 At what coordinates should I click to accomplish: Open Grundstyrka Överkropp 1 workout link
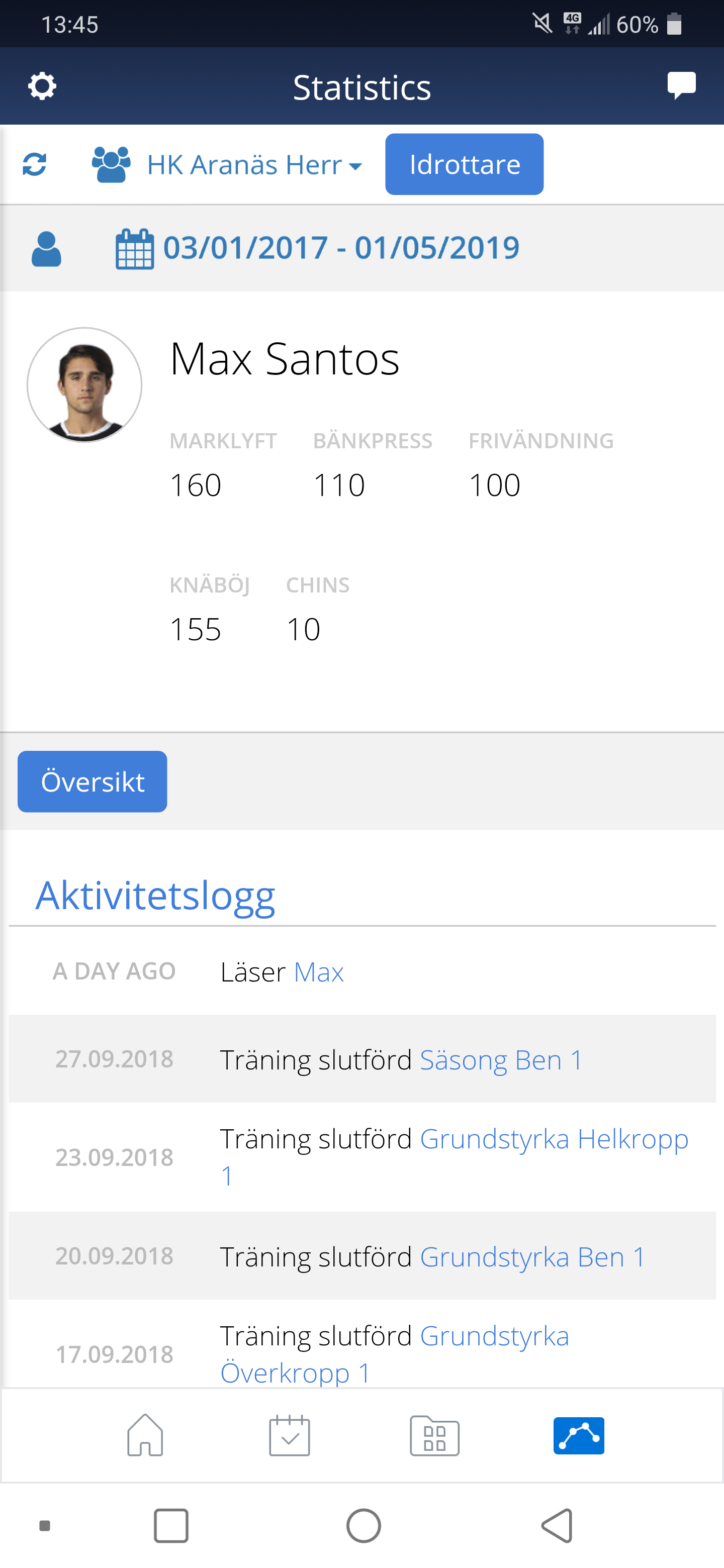click(x=395, y=1354)
